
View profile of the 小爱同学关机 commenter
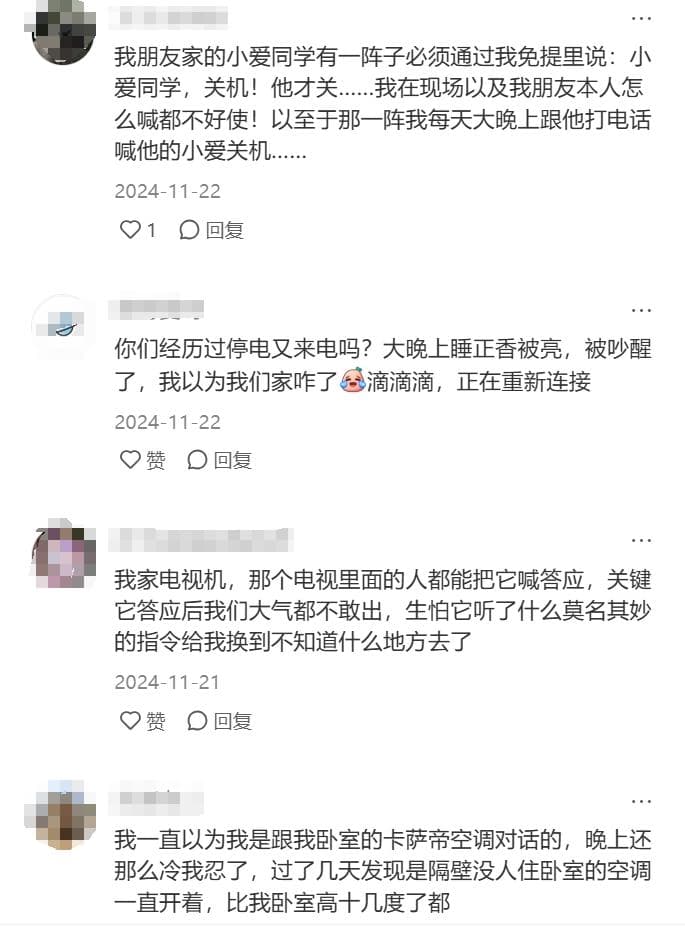pyautogui.click(x=63, y=28)
